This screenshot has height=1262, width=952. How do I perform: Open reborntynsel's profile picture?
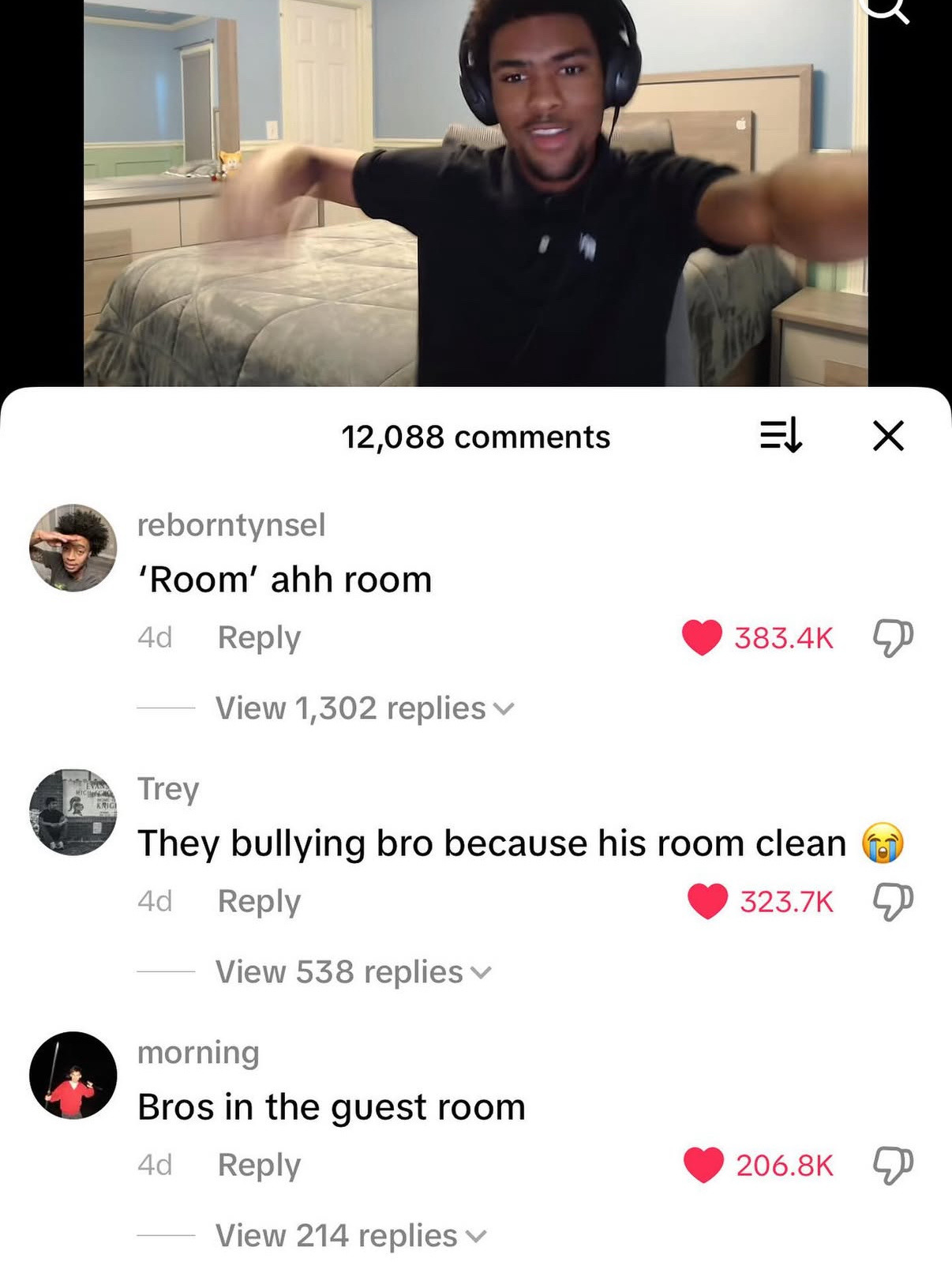[x=73, y=547]
